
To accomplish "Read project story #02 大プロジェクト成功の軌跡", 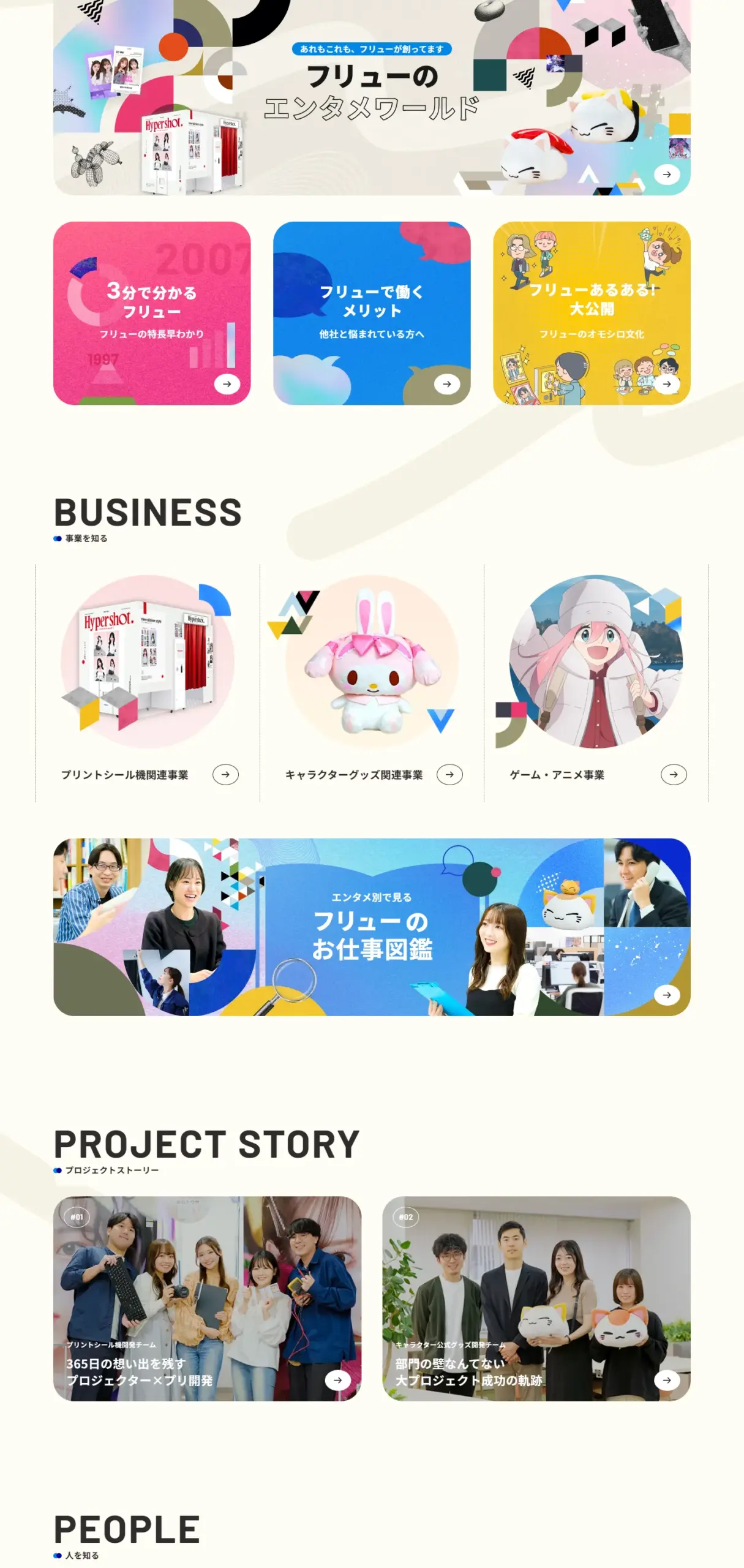I will click(x=536, y=1298).
